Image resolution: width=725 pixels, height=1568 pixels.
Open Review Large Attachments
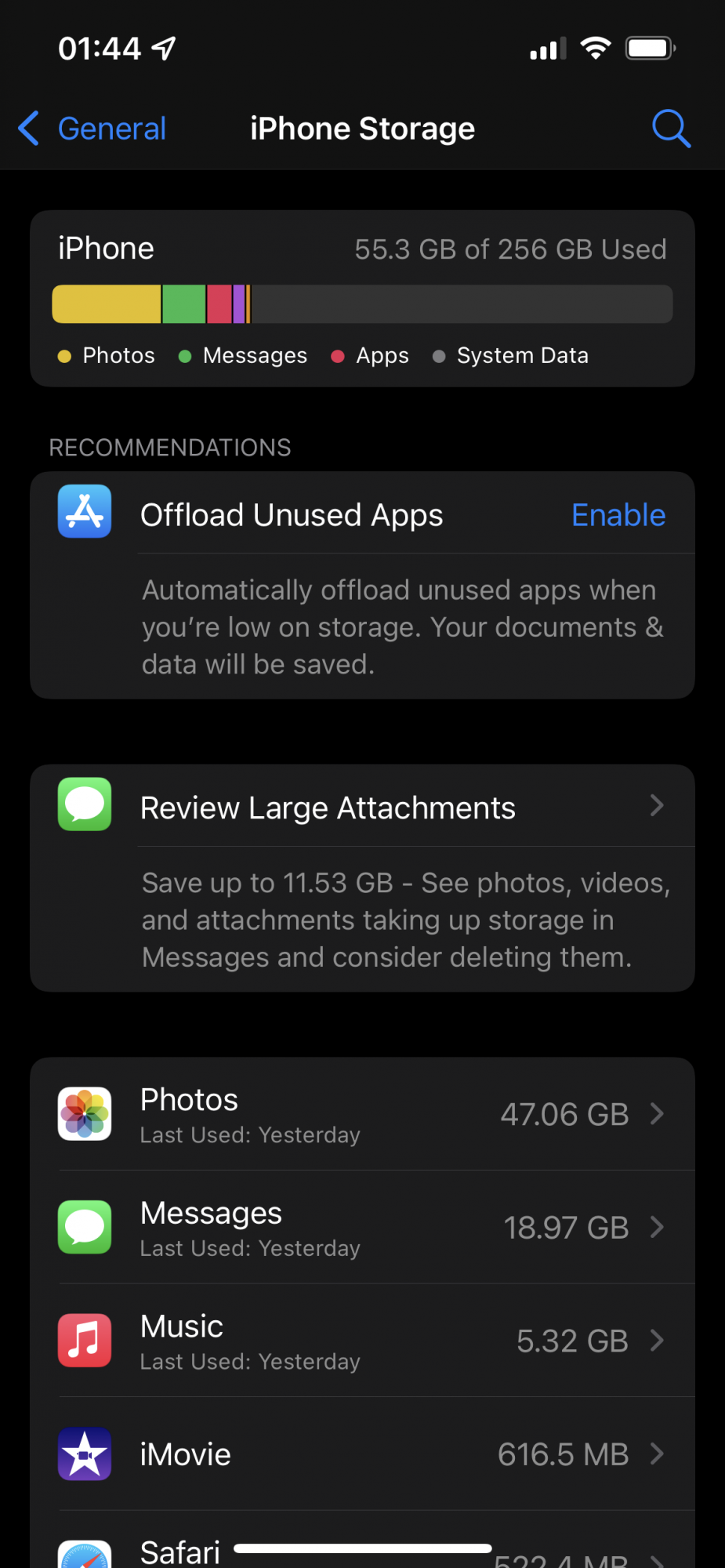pos(362,808)
